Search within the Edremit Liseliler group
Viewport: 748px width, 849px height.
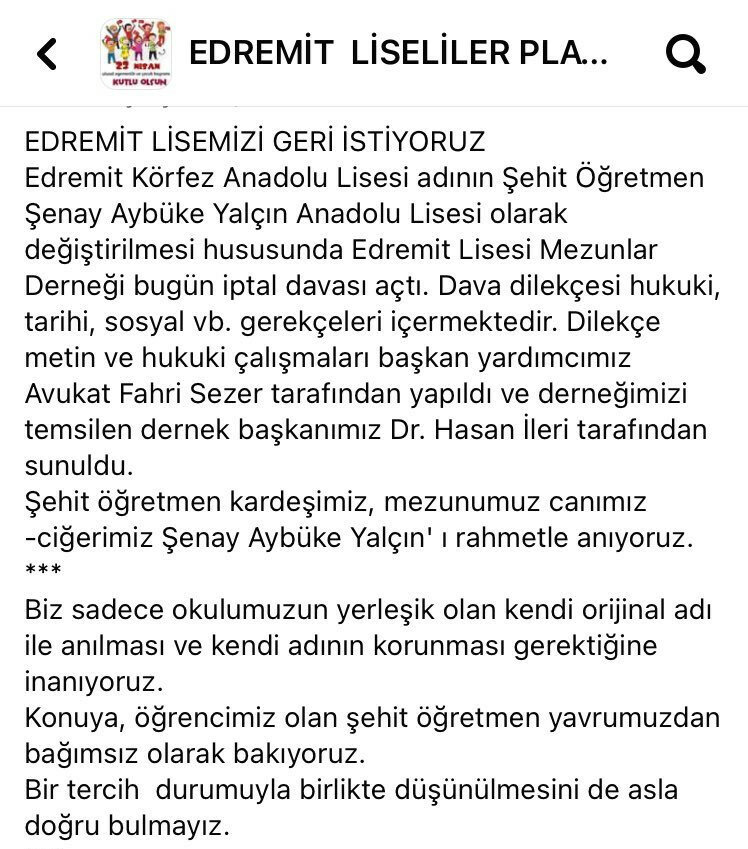point(685,54)
